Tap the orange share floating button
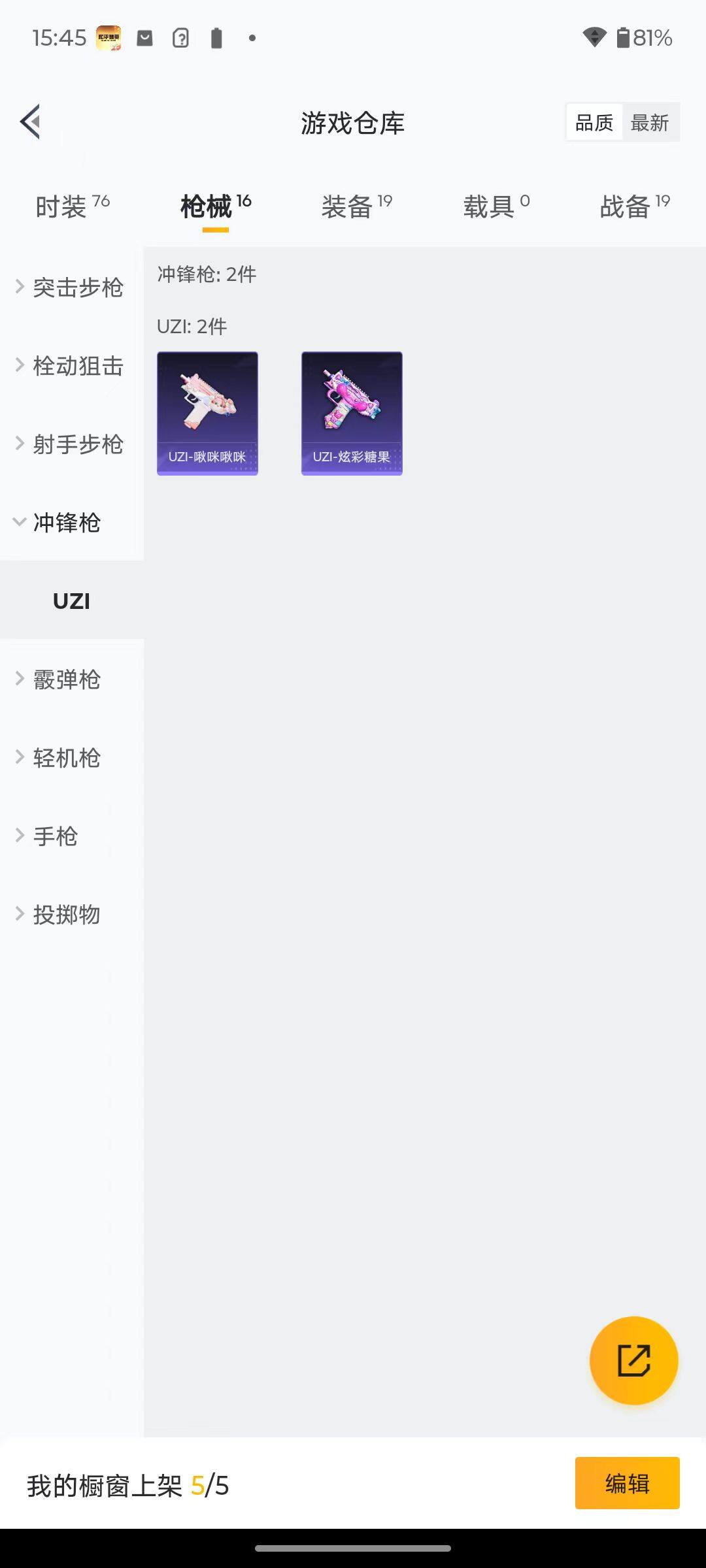The height and width of the screenshot is (1568, 706). tap(633, 1360)
